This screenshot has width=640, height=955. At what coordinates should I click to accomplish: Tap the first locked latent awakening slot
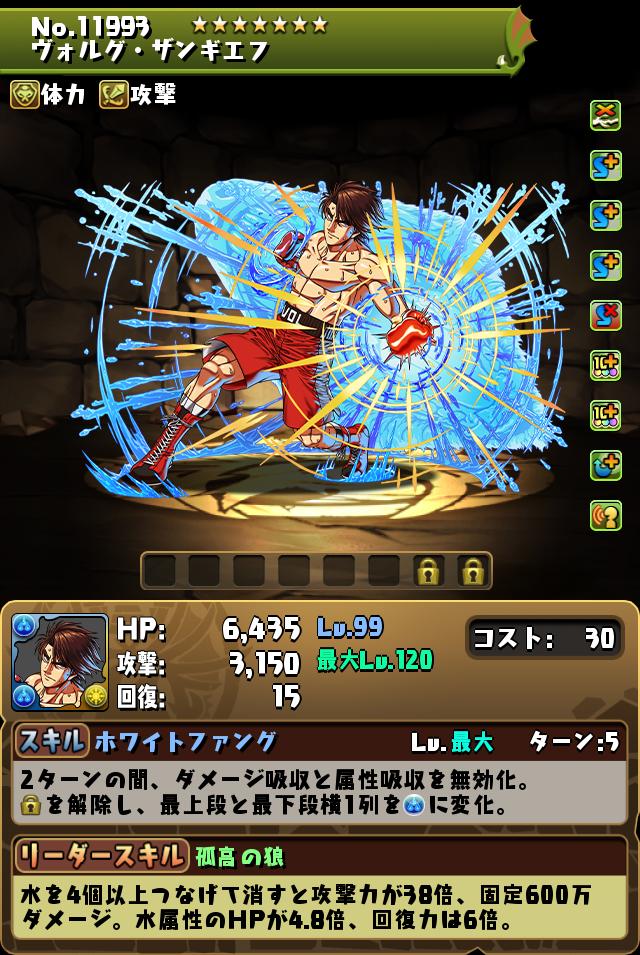428,571
